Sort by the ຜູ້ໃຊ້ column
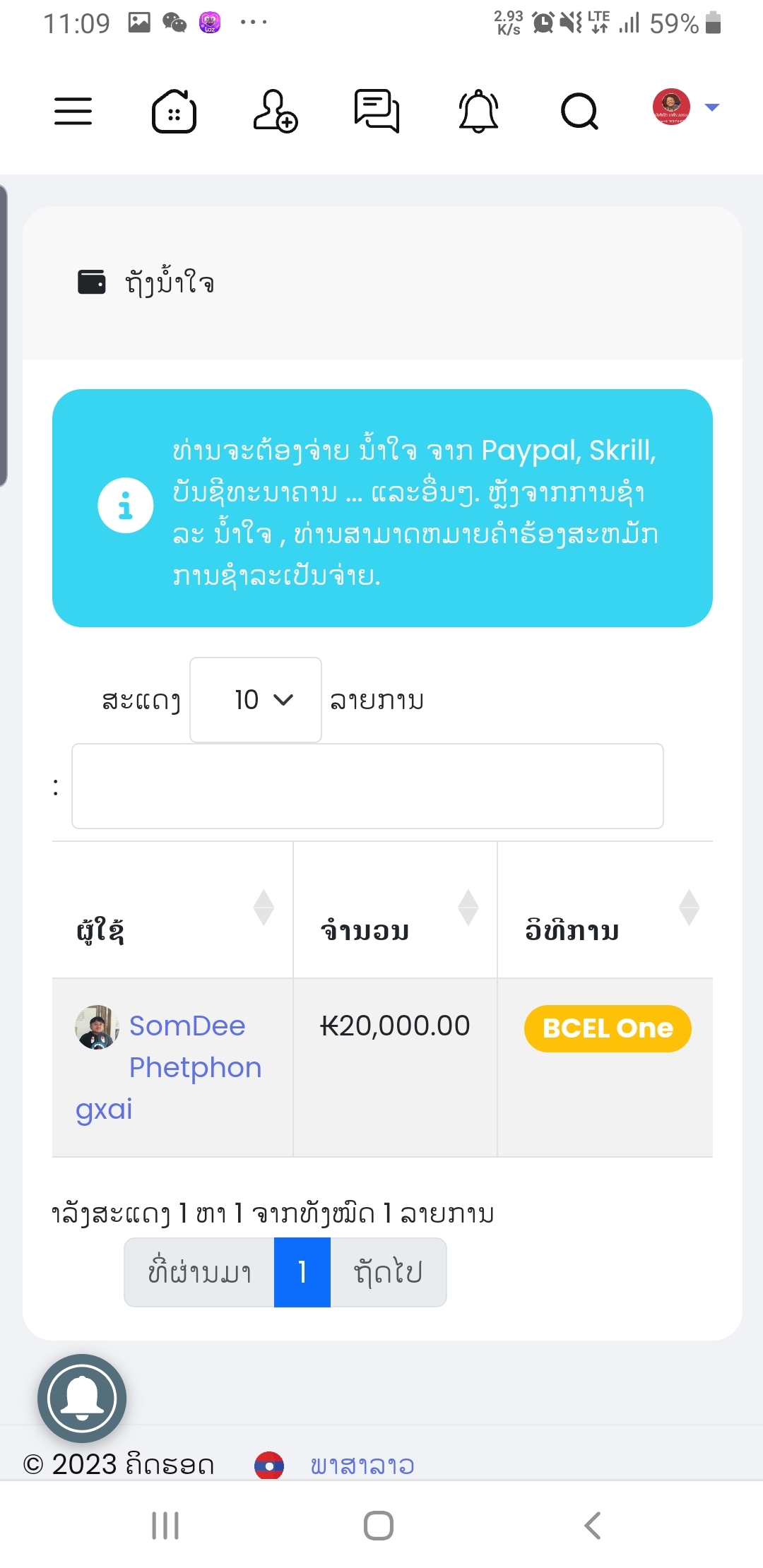Image resolution: width=763 pixels, height=1568 pixels. pyautogui.click(x=173, y=910)
